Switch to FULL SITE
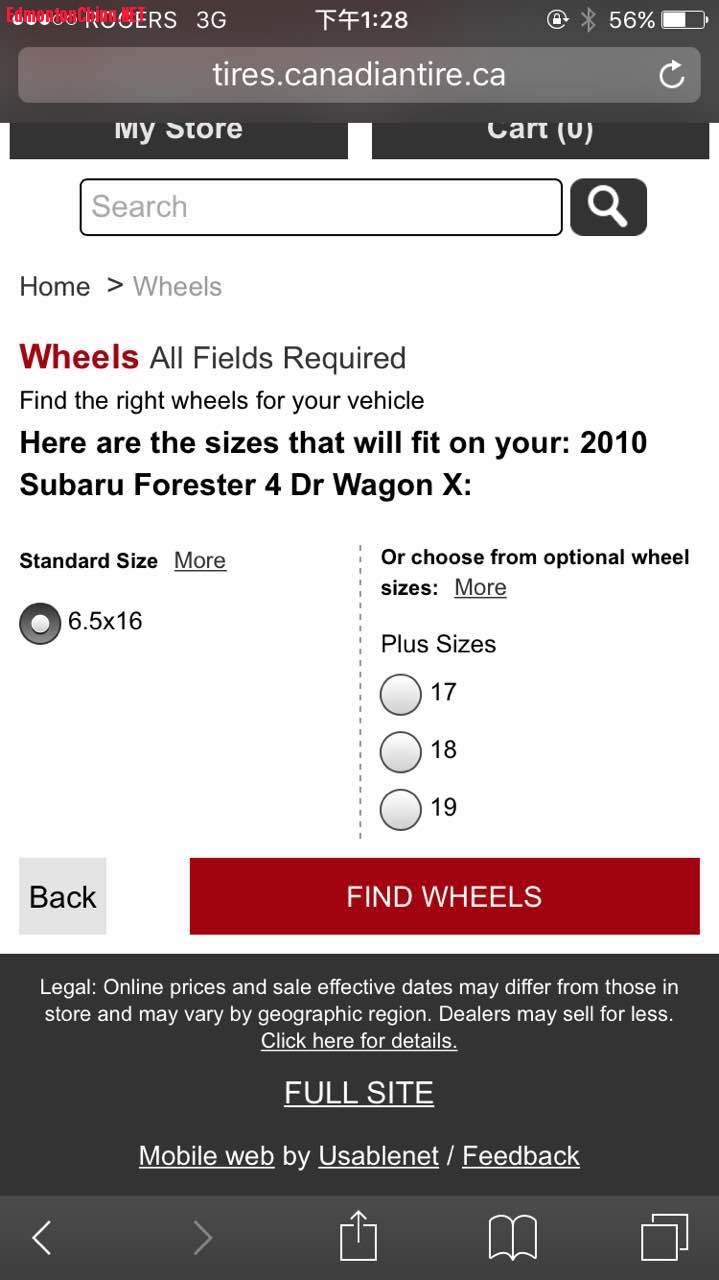The height and width of the screenshot is (1280, 719). 359,1093
